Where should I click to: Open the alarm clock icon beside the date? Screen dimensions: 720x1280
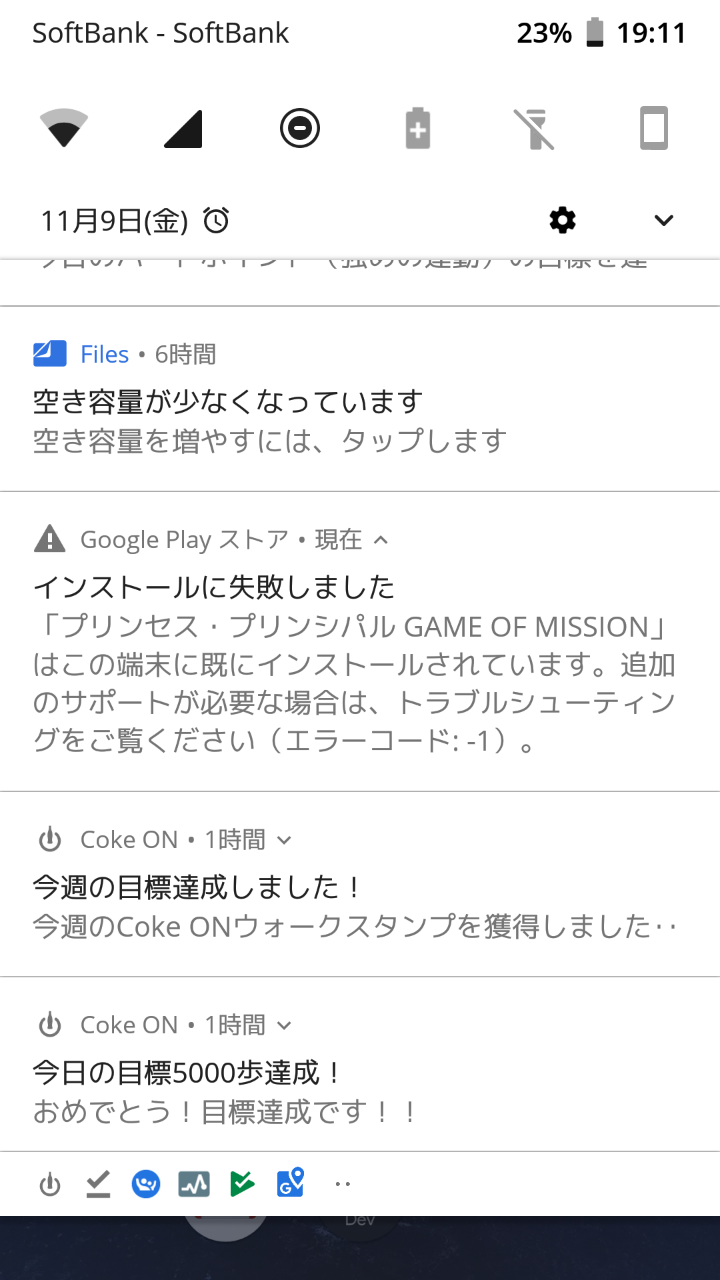click(x=217, y=220)
